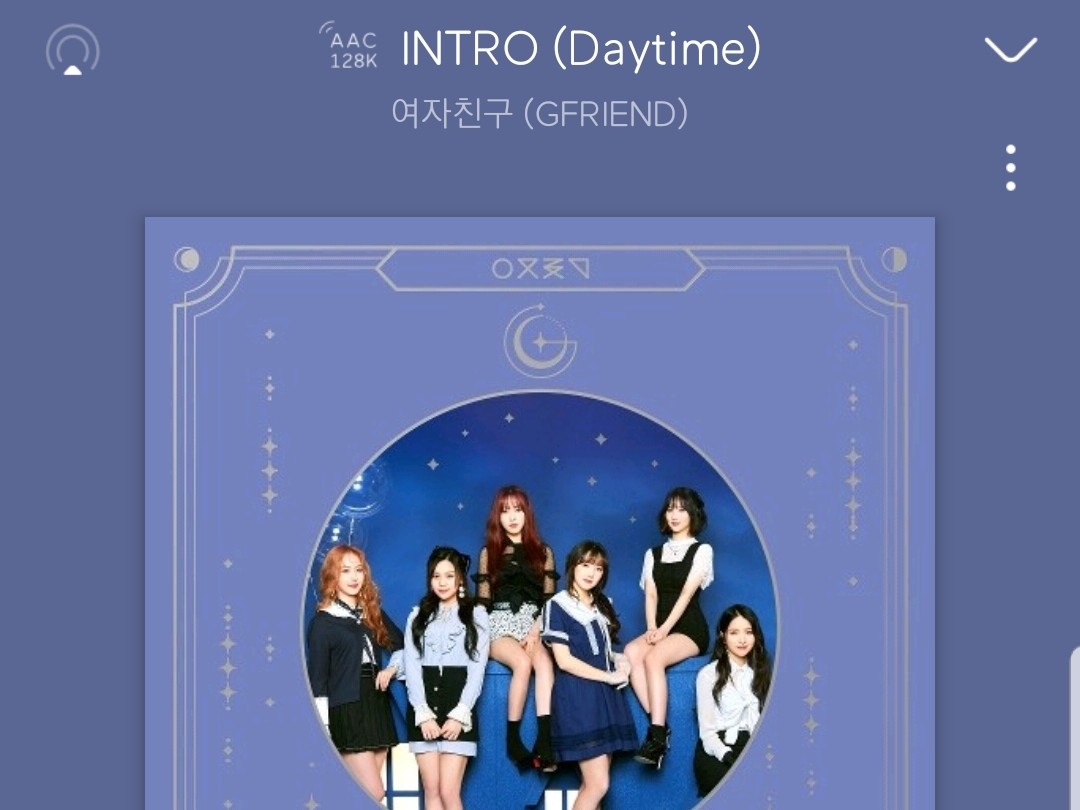Open the cast/AirPlay device selector

(x=72, y=50)
